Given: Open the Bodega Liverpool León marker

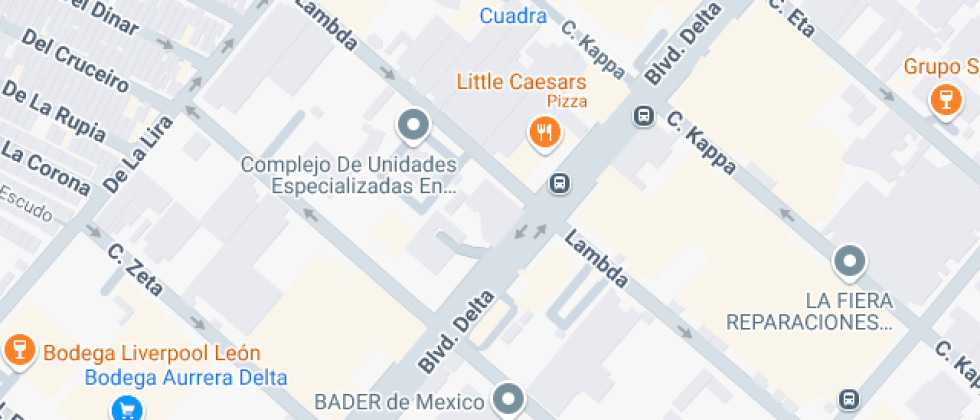Looking at the screenshot, I should (19, 352).
